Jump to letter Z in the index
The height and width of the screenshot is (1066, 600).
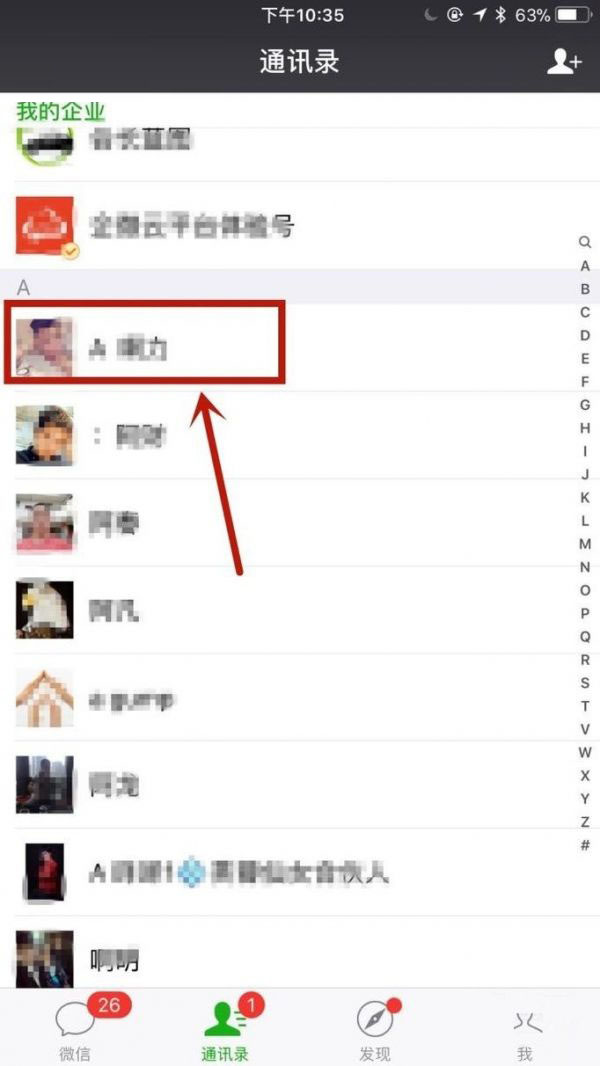pyautogui.click(x=585, y=822)
